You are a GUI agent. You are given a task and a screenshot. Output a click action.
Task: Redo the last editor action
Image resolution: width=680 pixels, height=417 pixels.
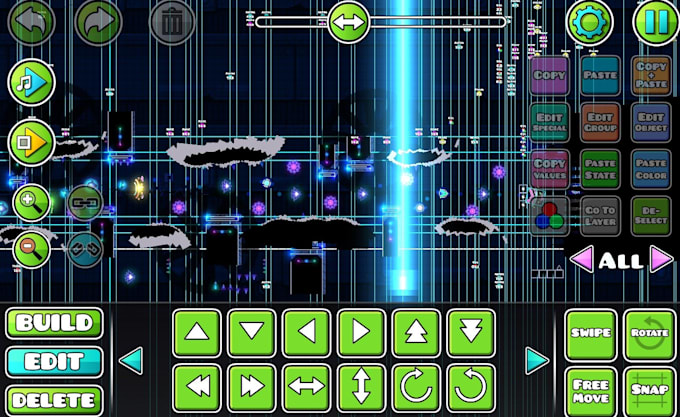pos(98,21)
